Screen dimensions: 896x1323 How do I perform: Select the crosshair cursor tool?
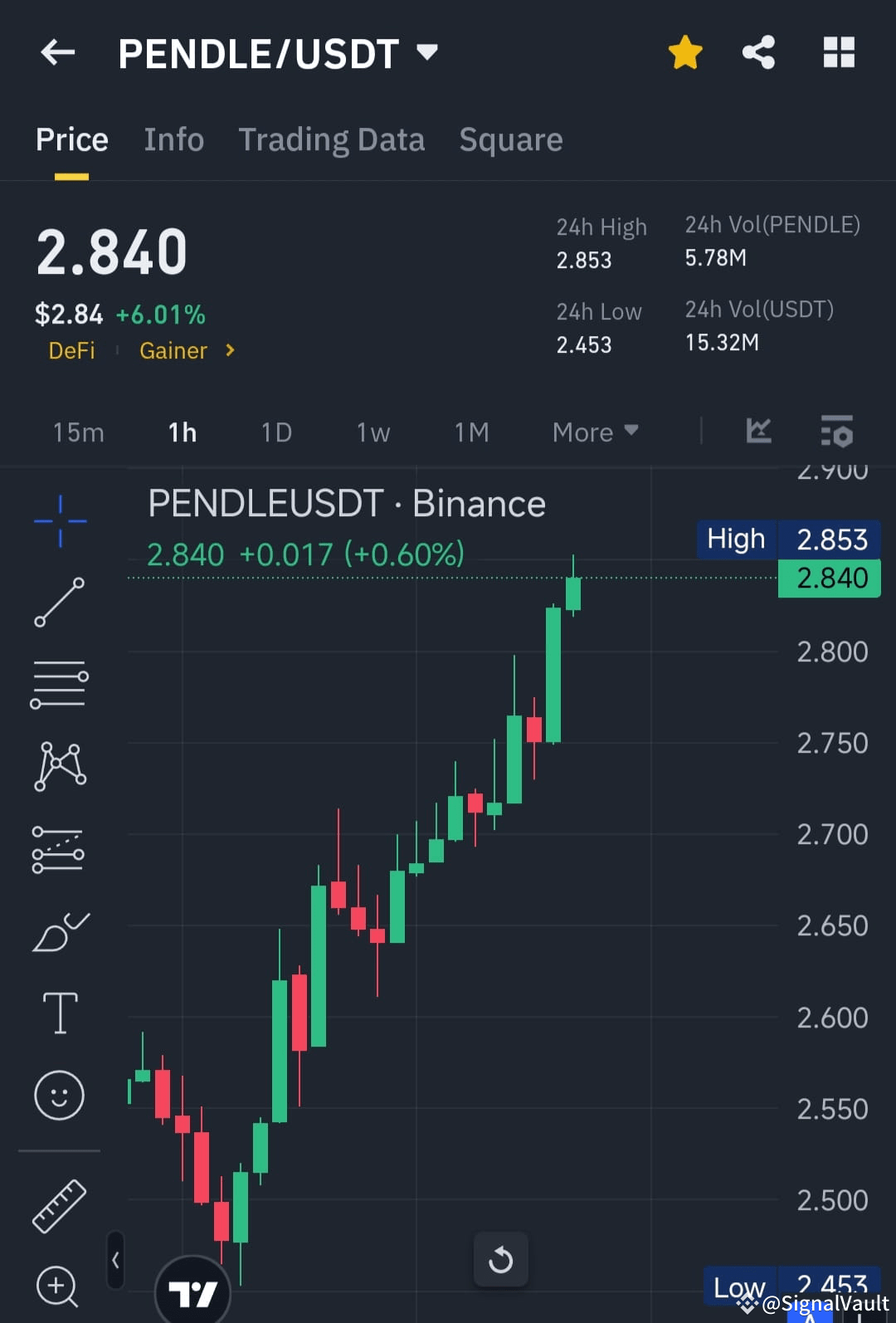coord(59,520)
